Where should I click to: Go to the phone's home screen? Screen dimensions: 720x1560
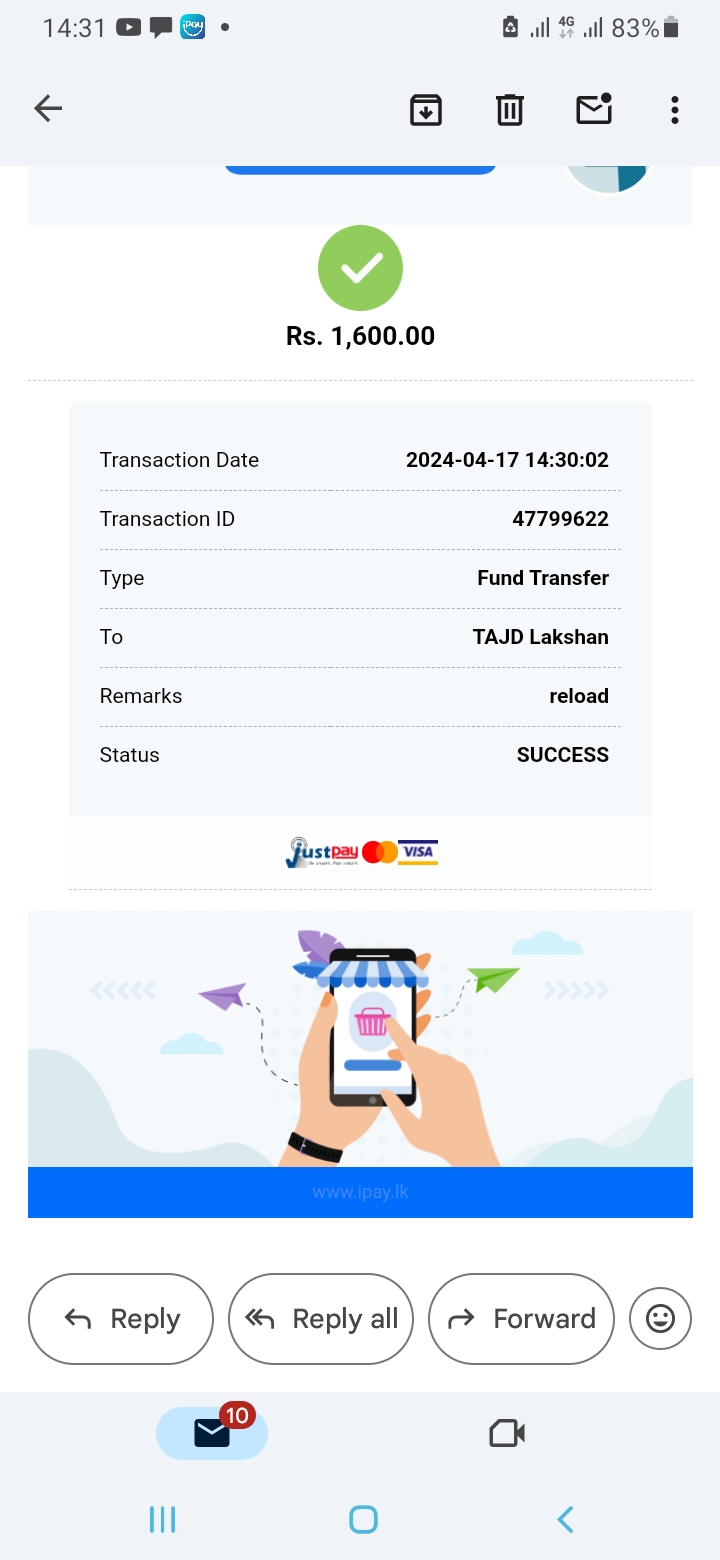pyautogui.click(x=363, y=1520)
